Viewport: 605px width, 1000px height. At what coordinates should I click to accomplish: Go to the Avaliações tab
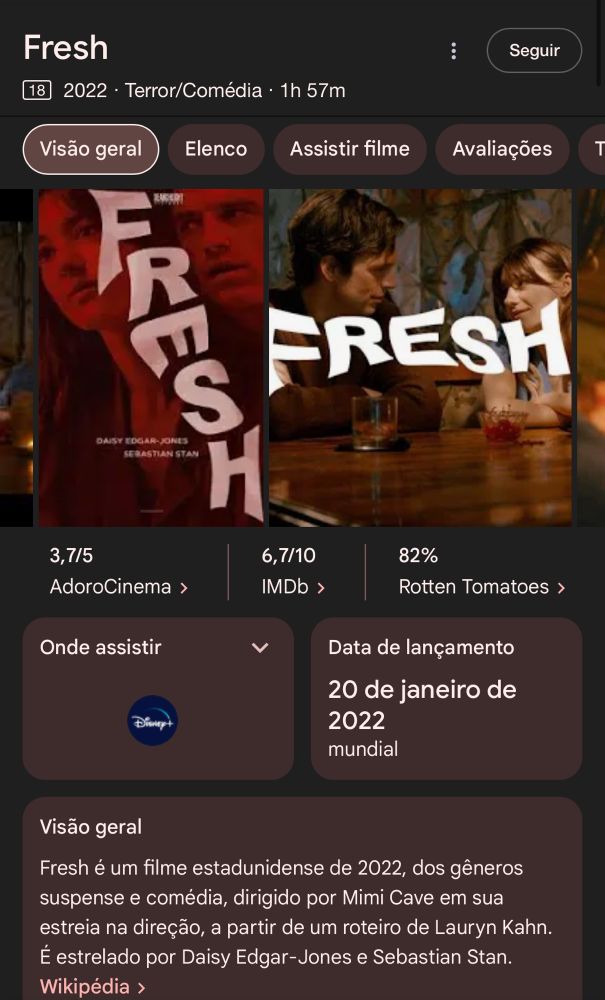(x=502, y=149)
